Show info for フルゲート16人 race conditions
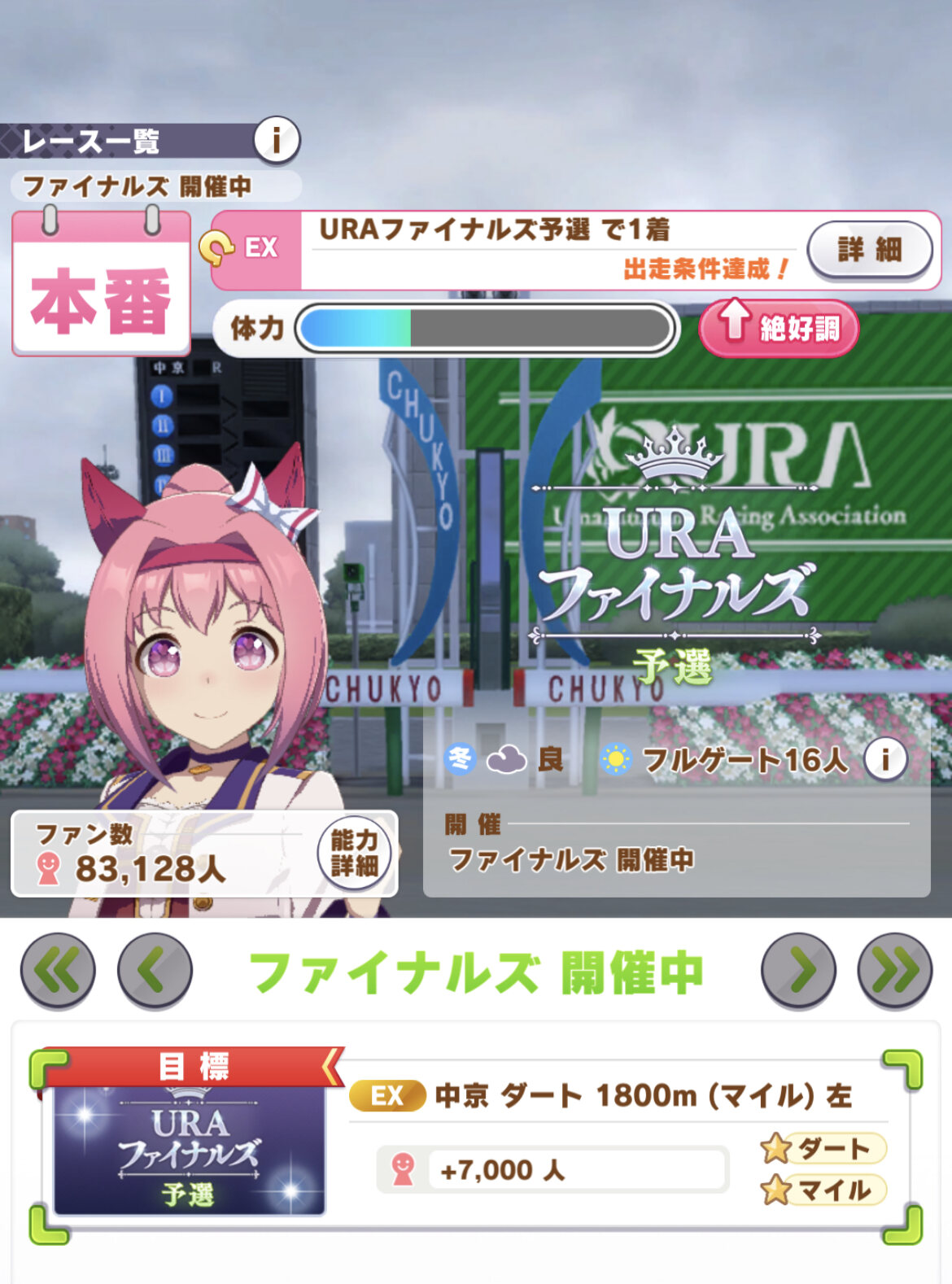This screenshot has width=952, height=1284. (885, 758)
